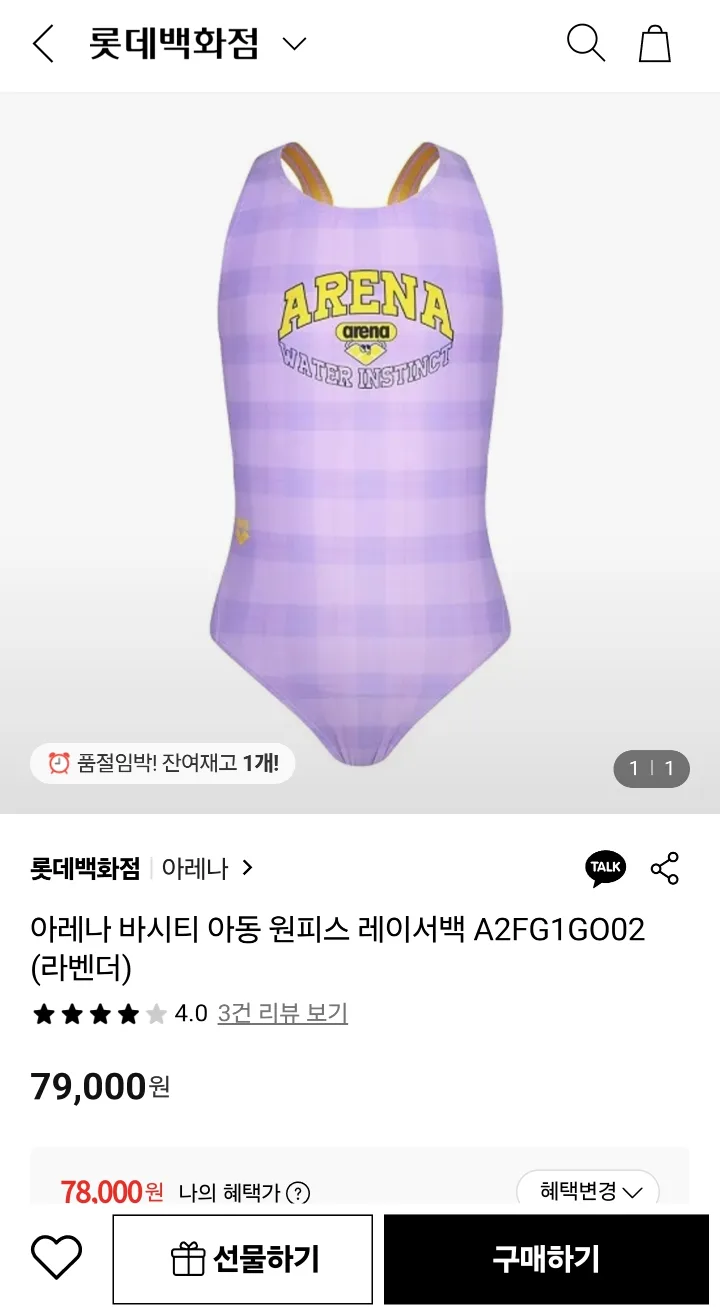Tap the 선물하기 gift button
The image size is (720, 1307).
click(243, 1259)
